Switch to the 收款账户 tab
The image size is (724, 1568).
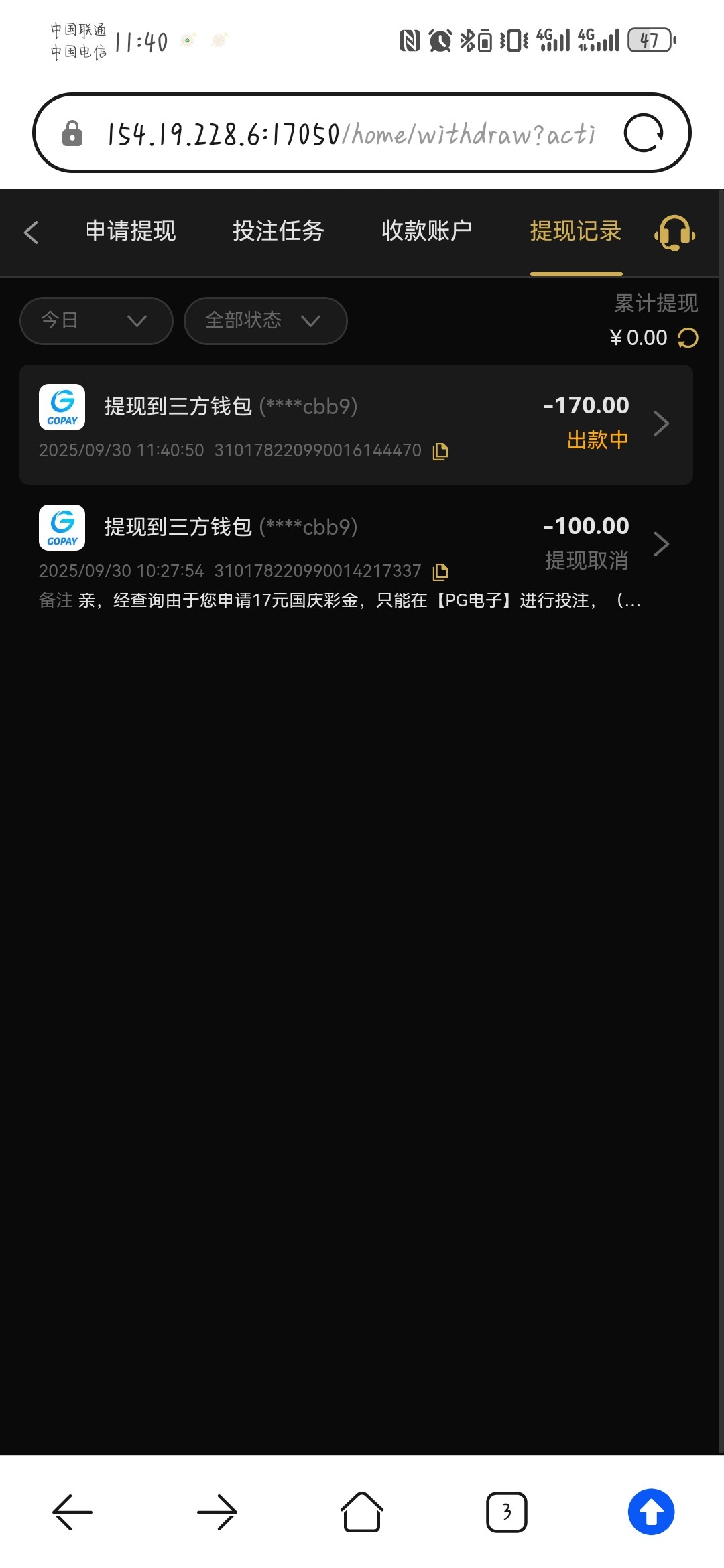click(x=426, y=232)
